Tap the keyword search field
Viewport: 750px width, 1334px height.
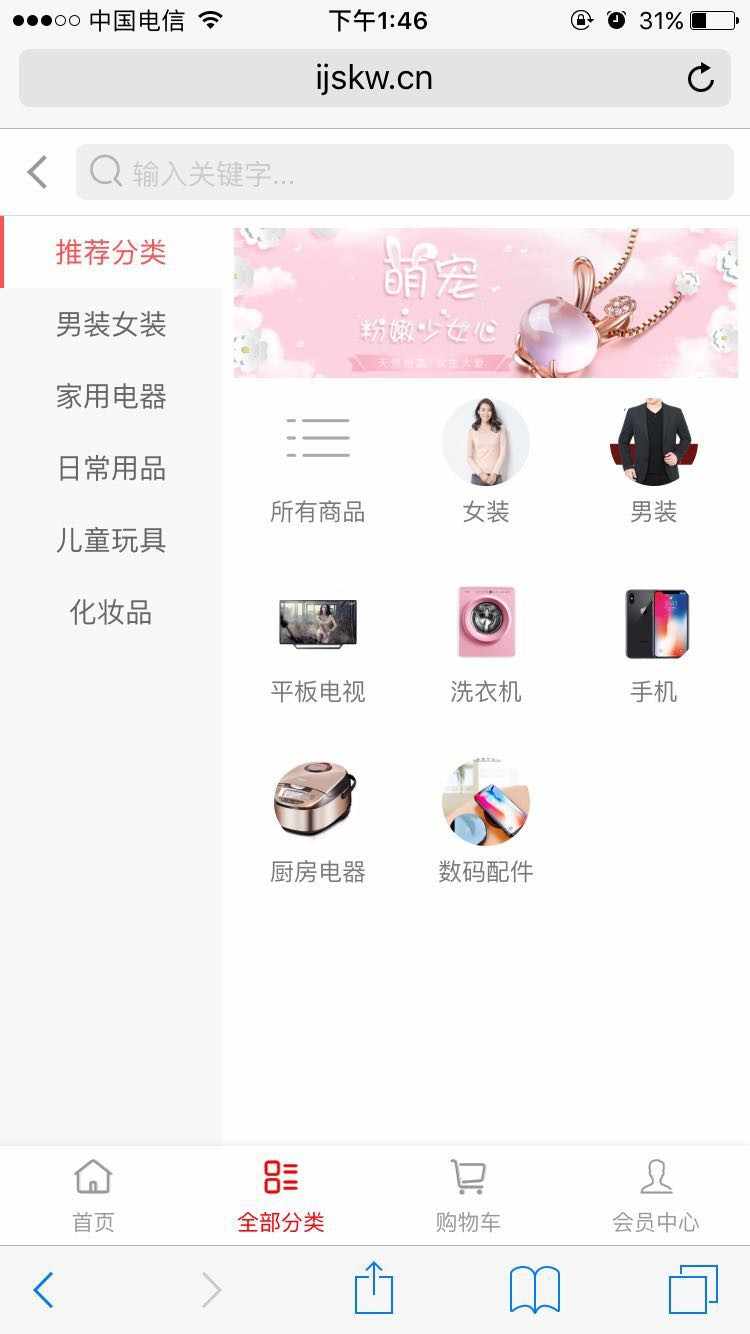[404, 173]
